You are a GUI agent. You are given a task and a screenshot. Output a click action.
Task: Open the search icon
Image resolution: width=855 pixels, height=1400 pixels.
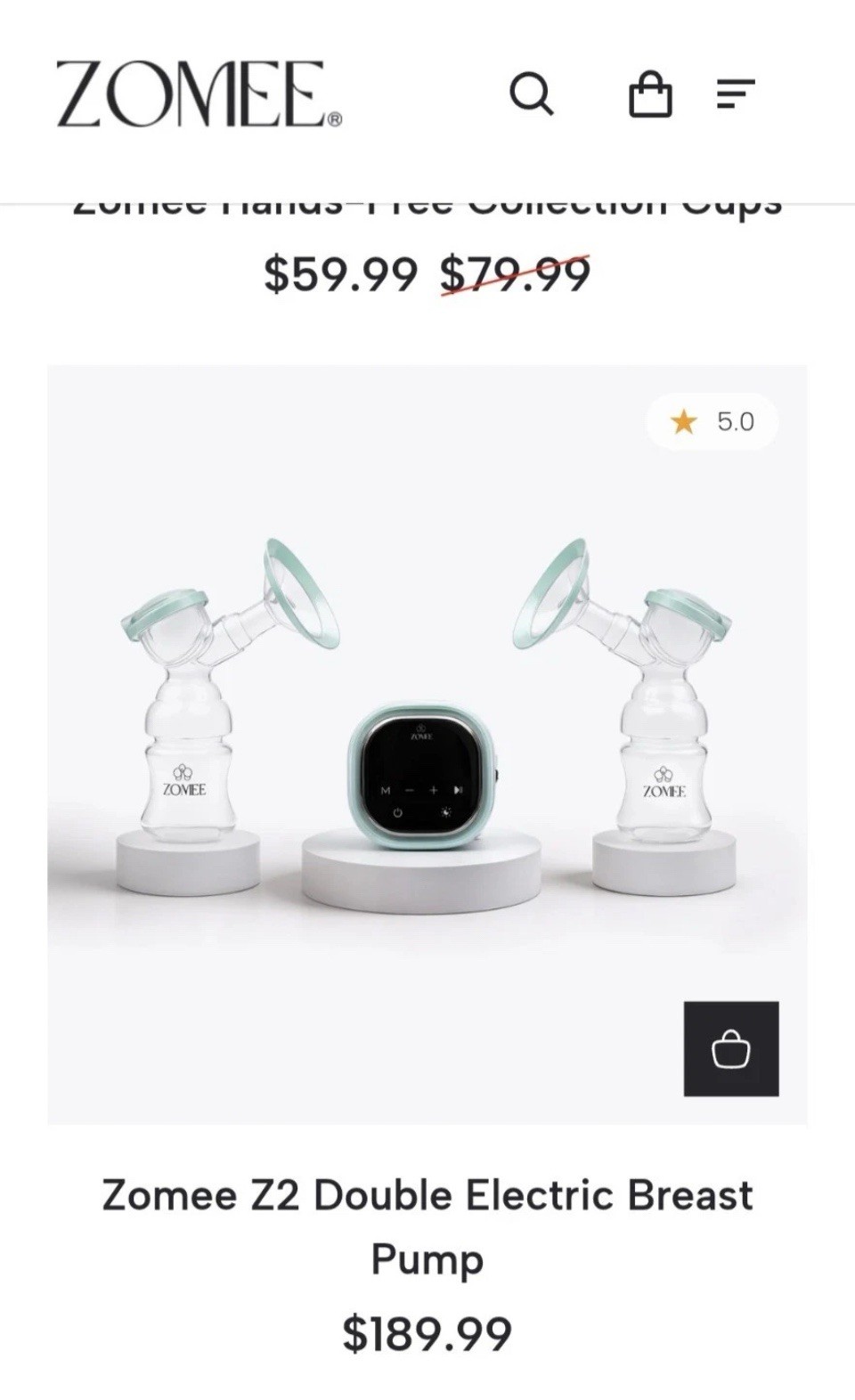(531, 94)
